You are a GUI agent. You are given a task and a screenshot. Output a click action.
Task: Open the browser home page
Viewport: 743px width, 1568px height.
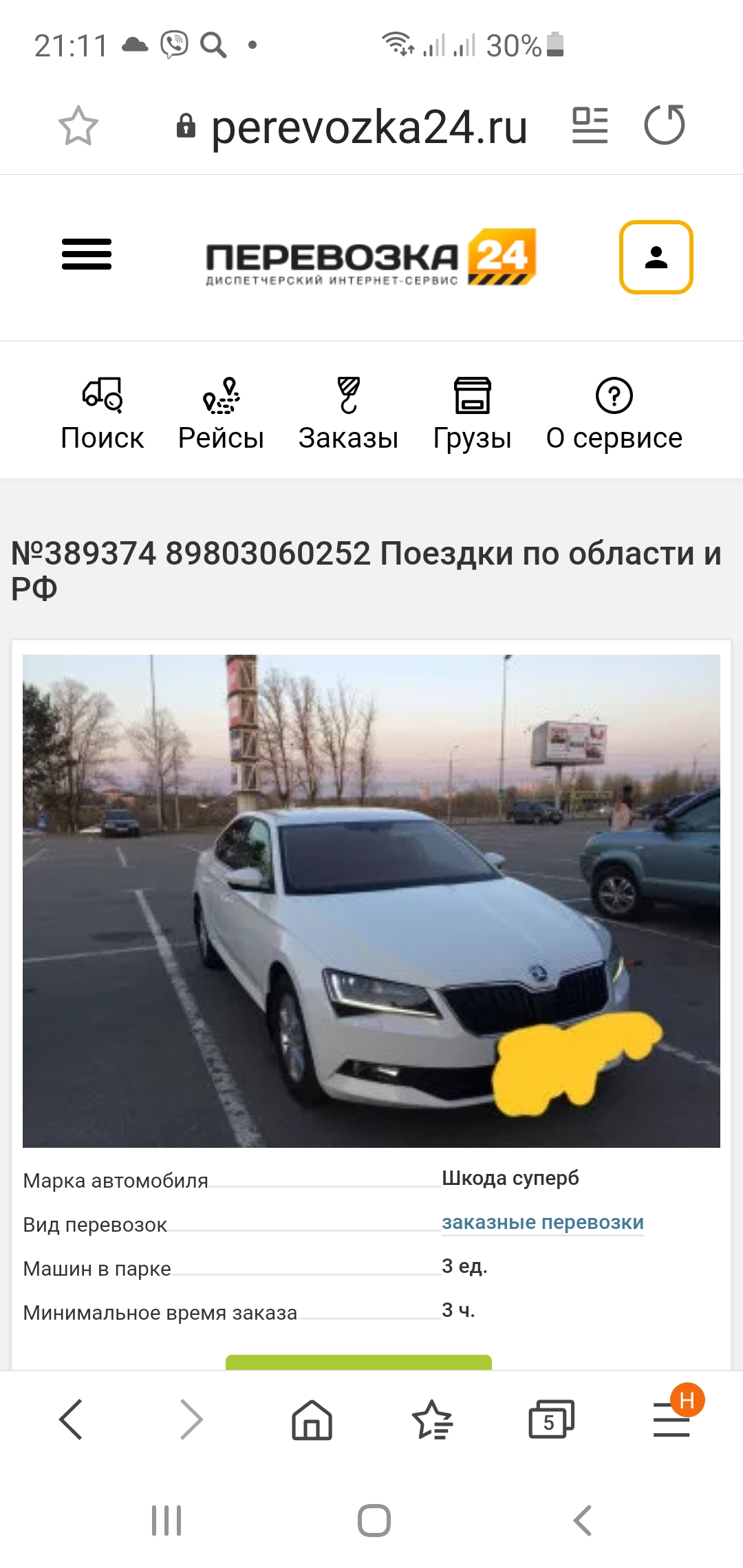point(312,1419)
